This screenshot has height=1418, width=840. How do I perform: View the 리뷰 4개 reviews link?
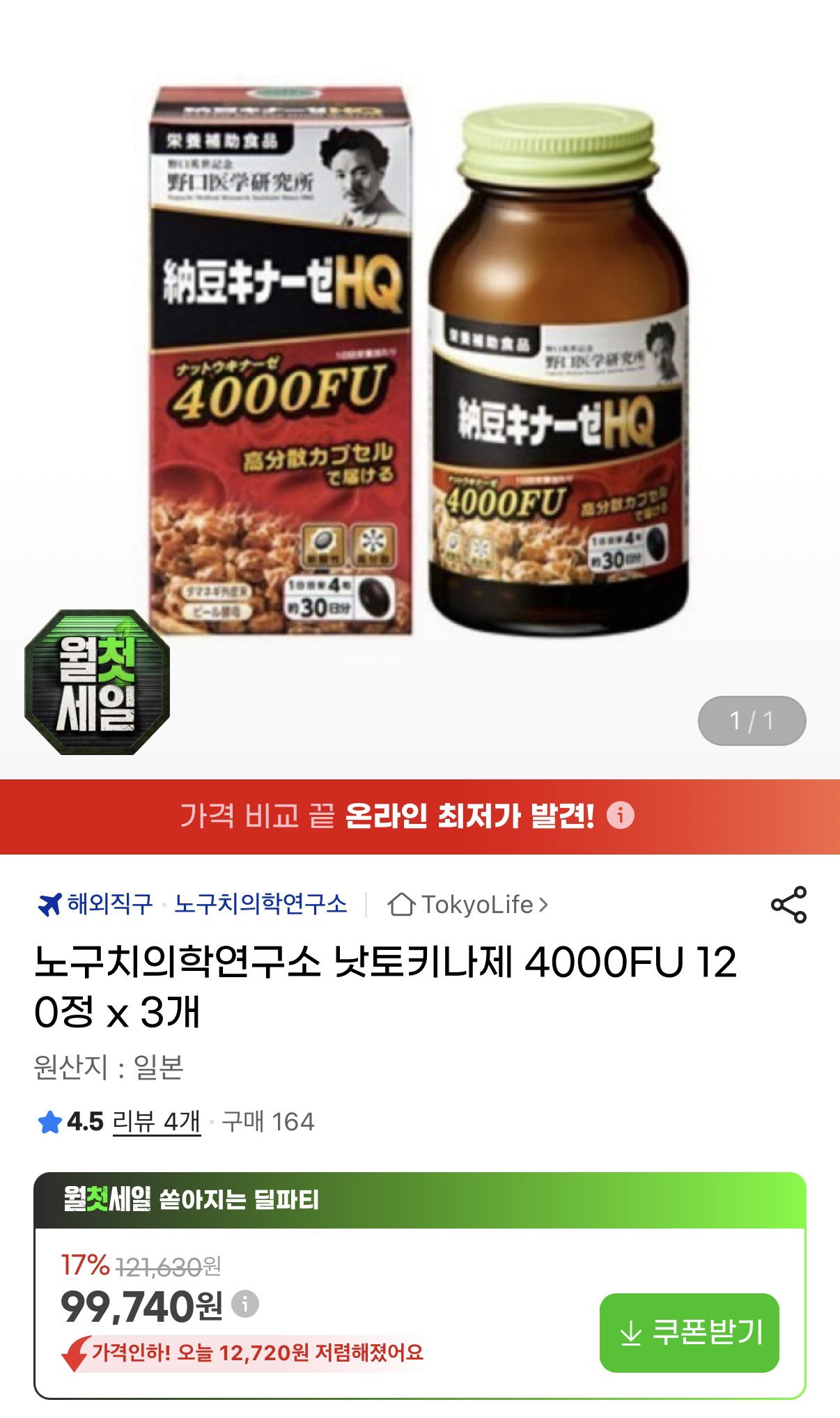[157, 1121]
